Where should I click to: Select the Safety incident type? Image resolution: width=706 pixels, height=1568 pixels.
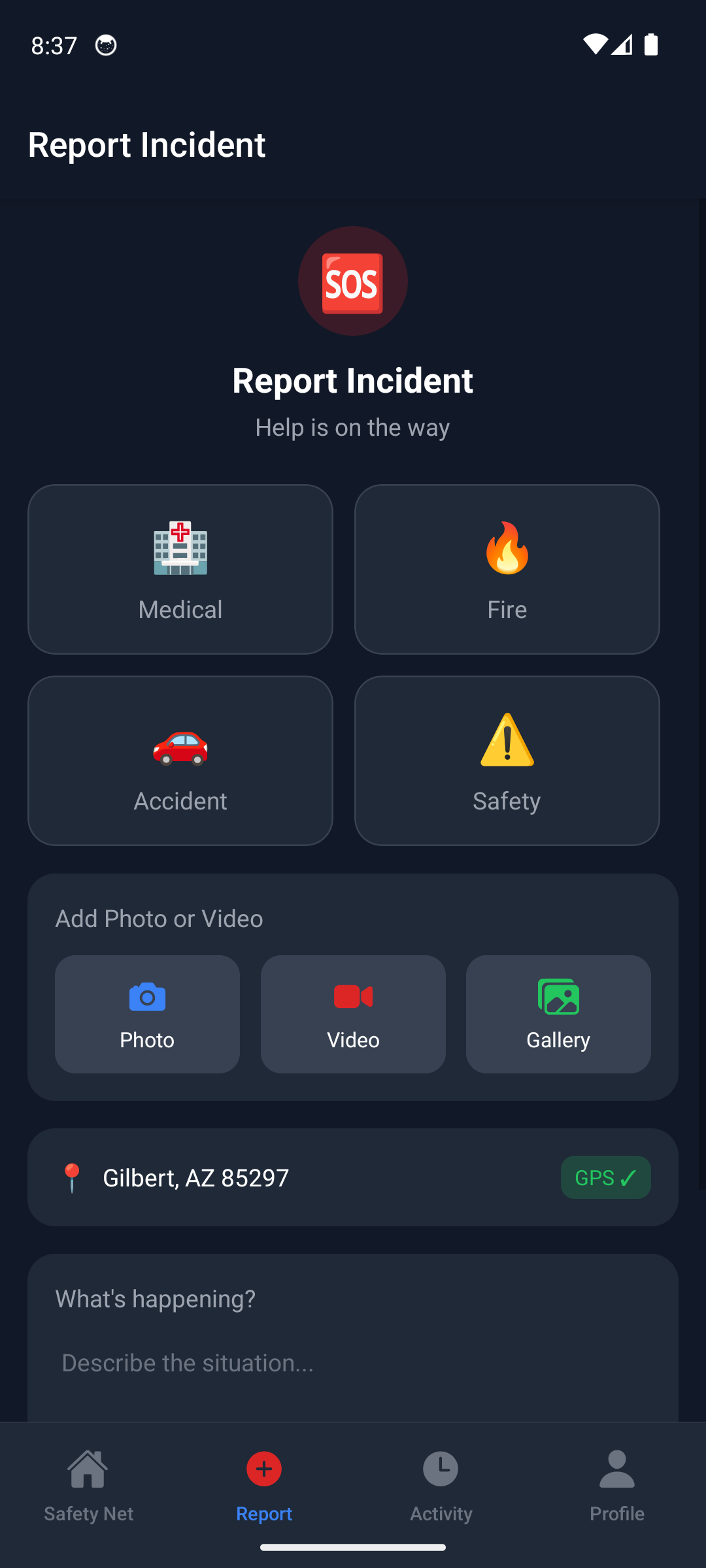click(507, 760)
